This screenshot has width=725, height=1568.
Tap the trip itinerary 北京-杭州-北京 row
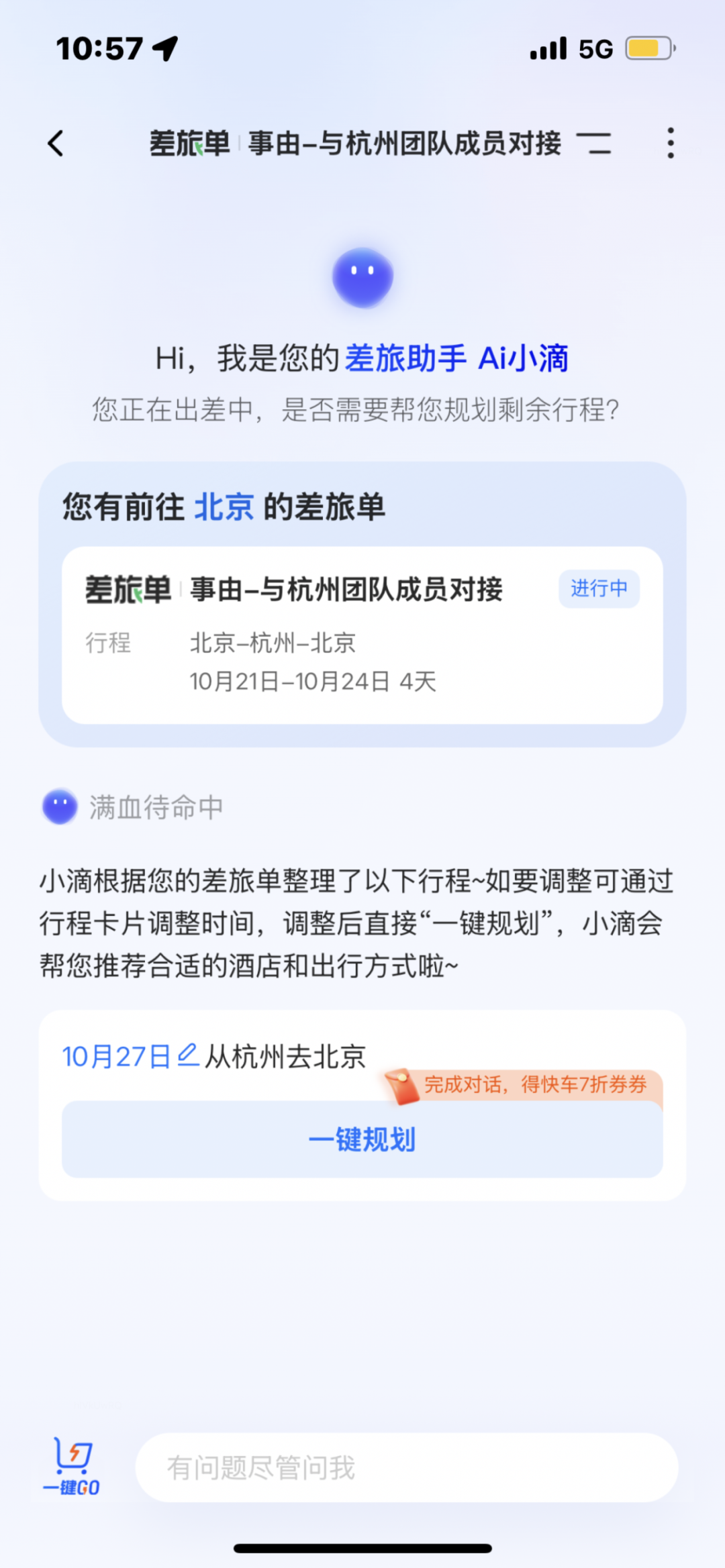click(x=273, y=643)
